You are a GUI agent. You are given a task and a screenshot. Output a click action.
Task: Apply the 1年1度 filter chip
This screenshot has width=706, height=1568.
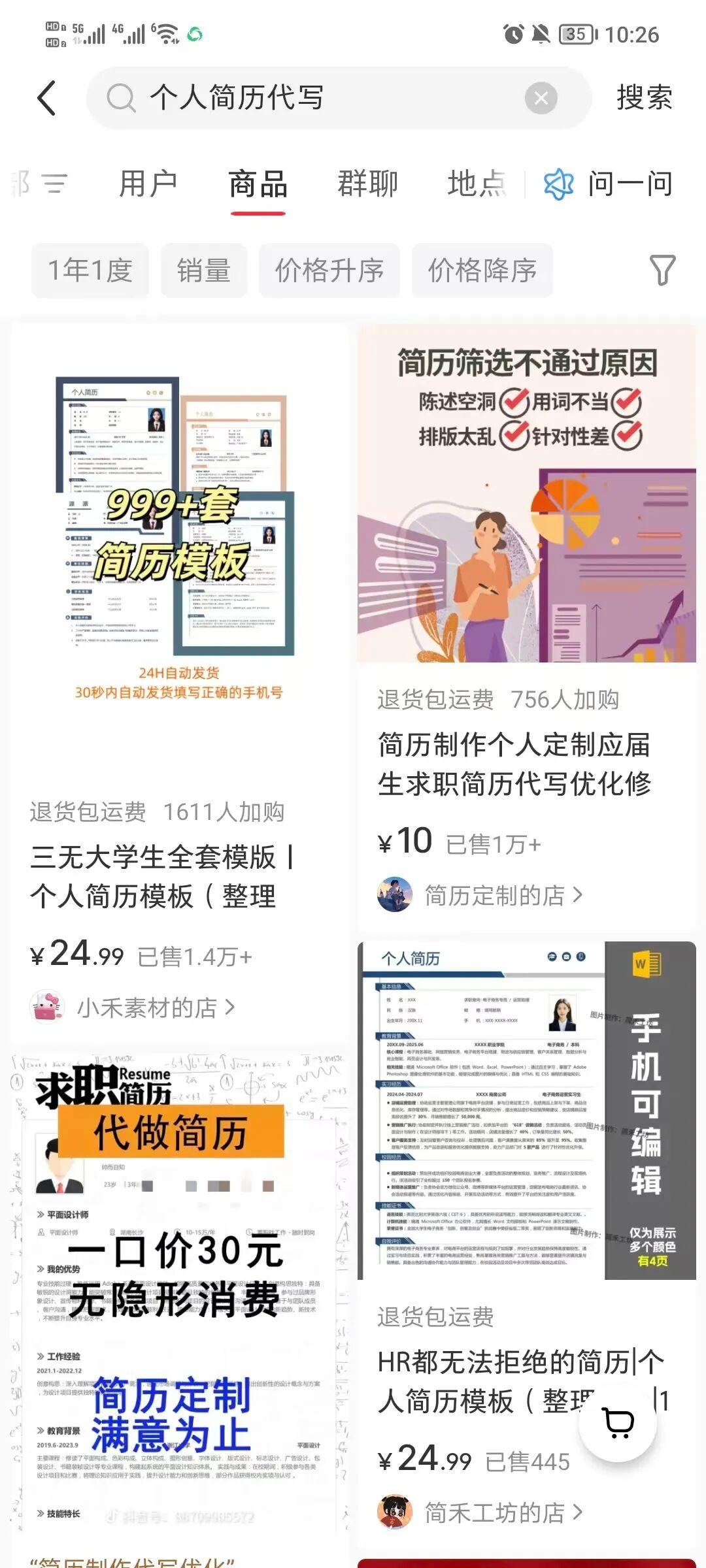pos(90,270)
